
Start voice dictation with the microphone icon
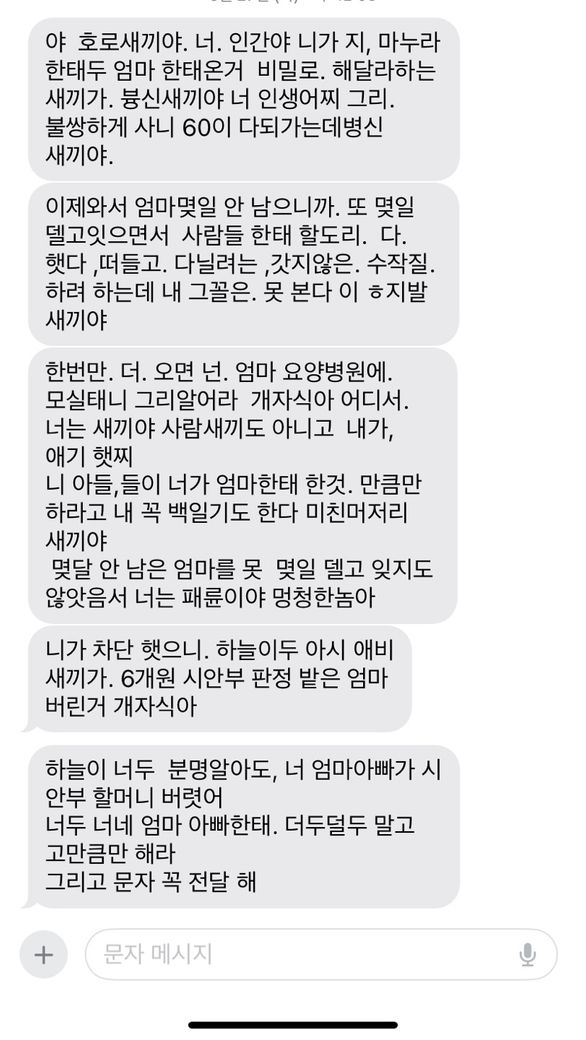[x=527, y=954]
